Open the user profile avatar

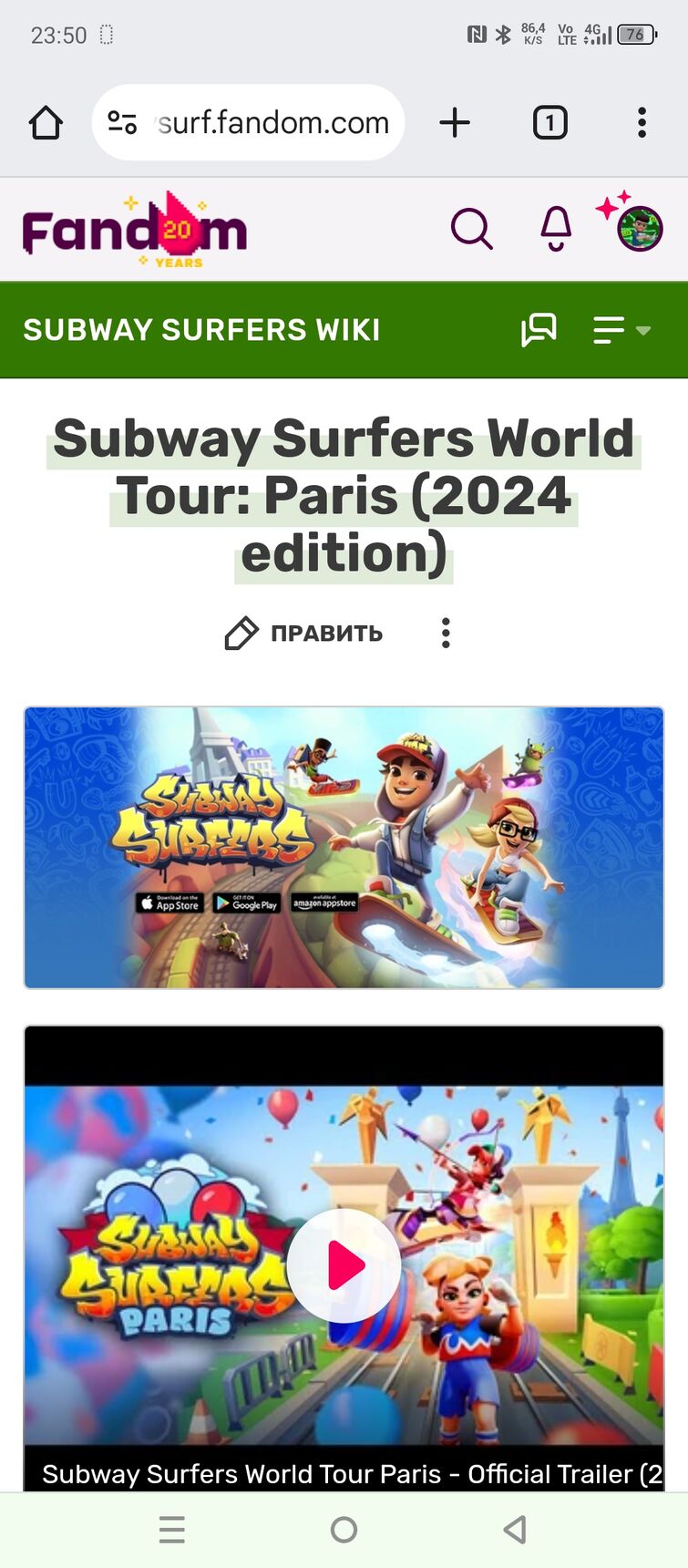[x=640, y=229]
